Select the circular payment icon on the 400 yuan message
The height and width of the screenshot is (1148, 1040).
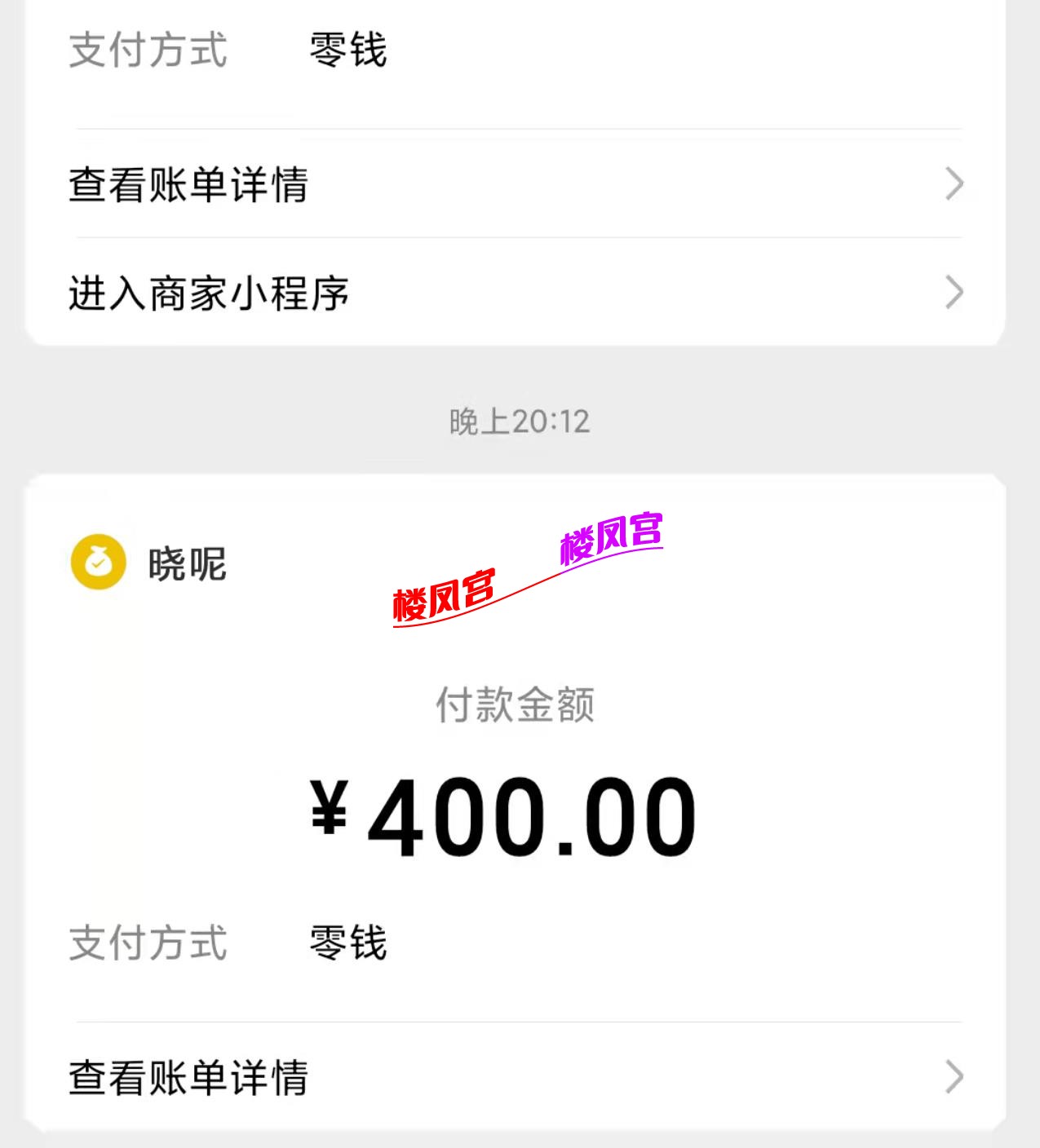coord(96,561)
